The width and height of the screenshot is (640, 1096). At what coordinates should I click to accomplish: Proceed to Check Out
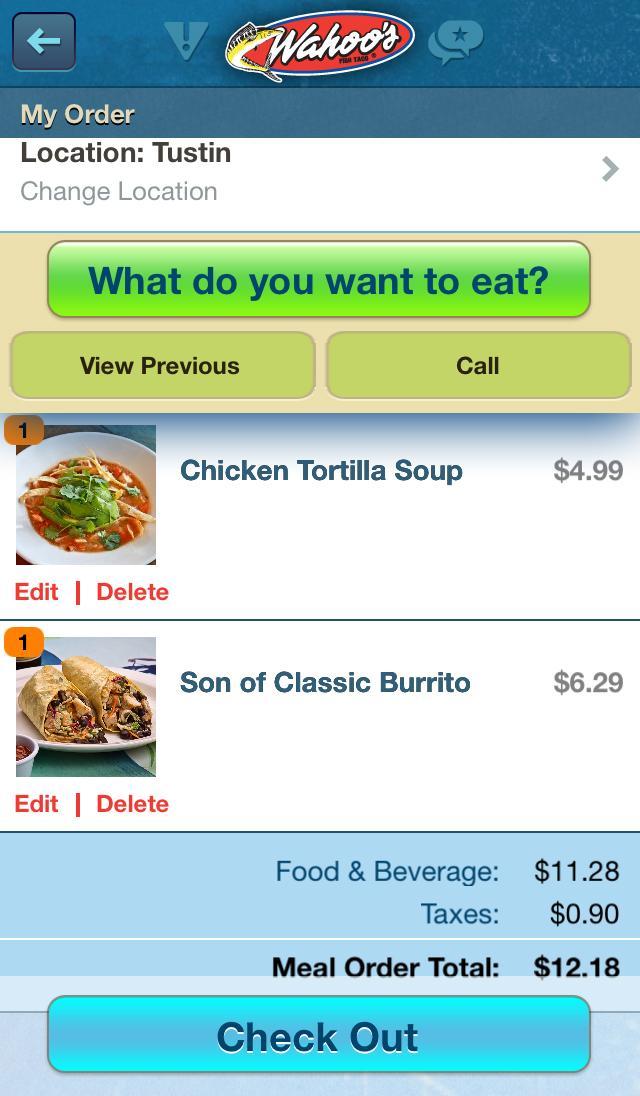(319, 1036)
